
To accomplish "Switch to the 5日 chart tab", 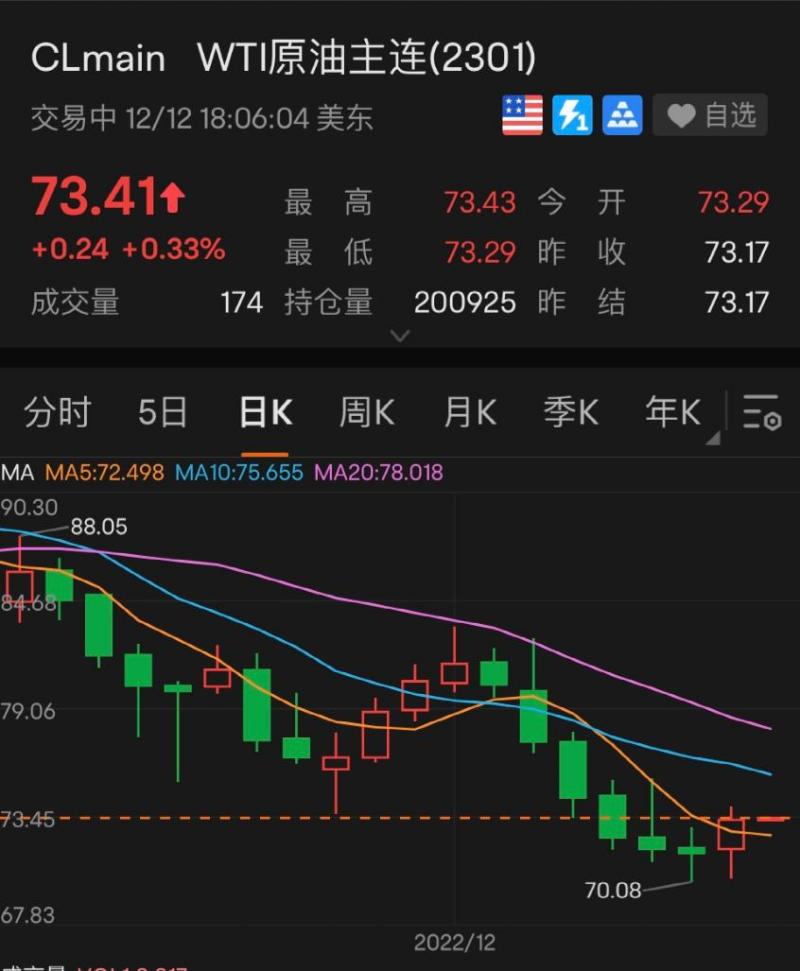I will (162, 412).
